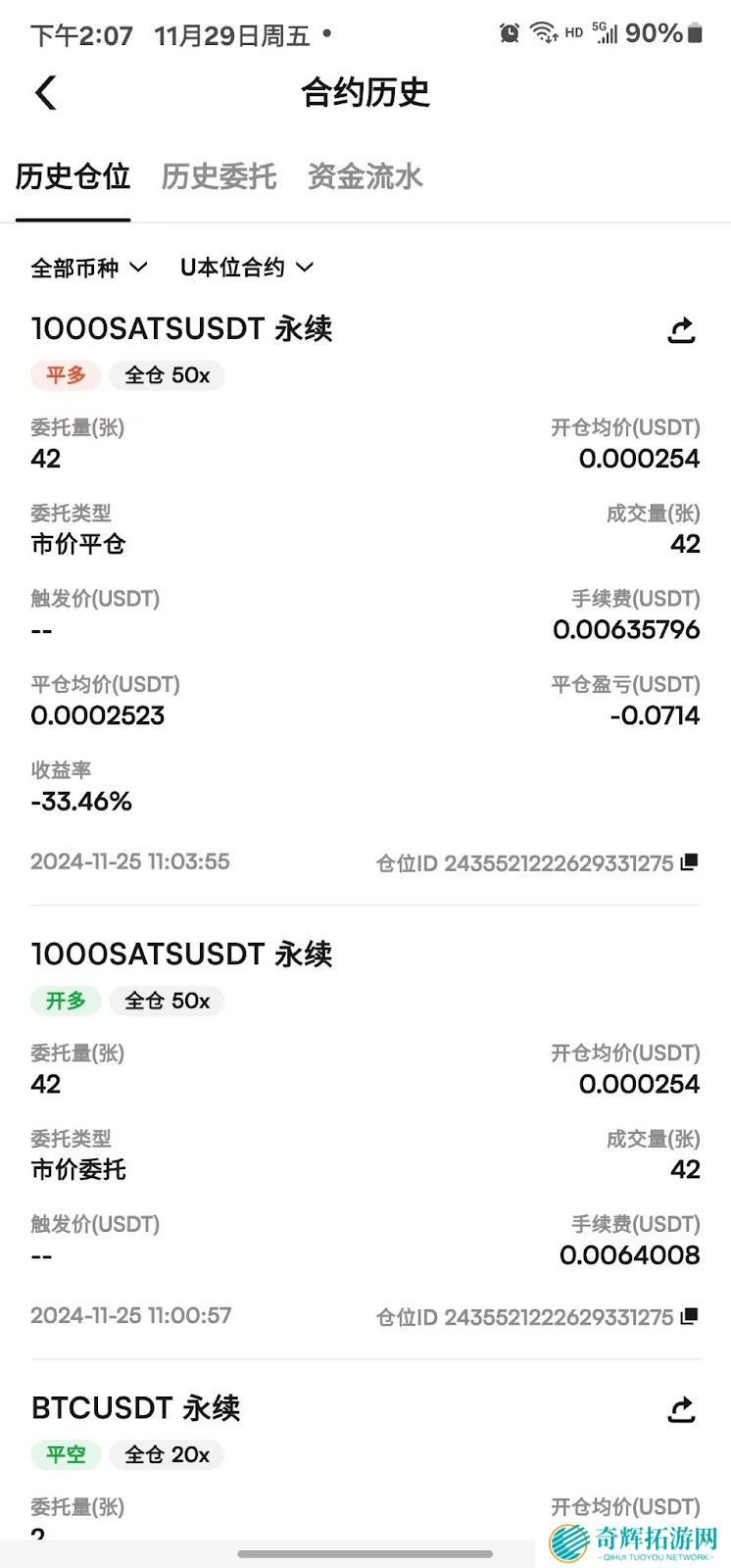Copy the 仓位ID for the 平多 position

(692, 863)
